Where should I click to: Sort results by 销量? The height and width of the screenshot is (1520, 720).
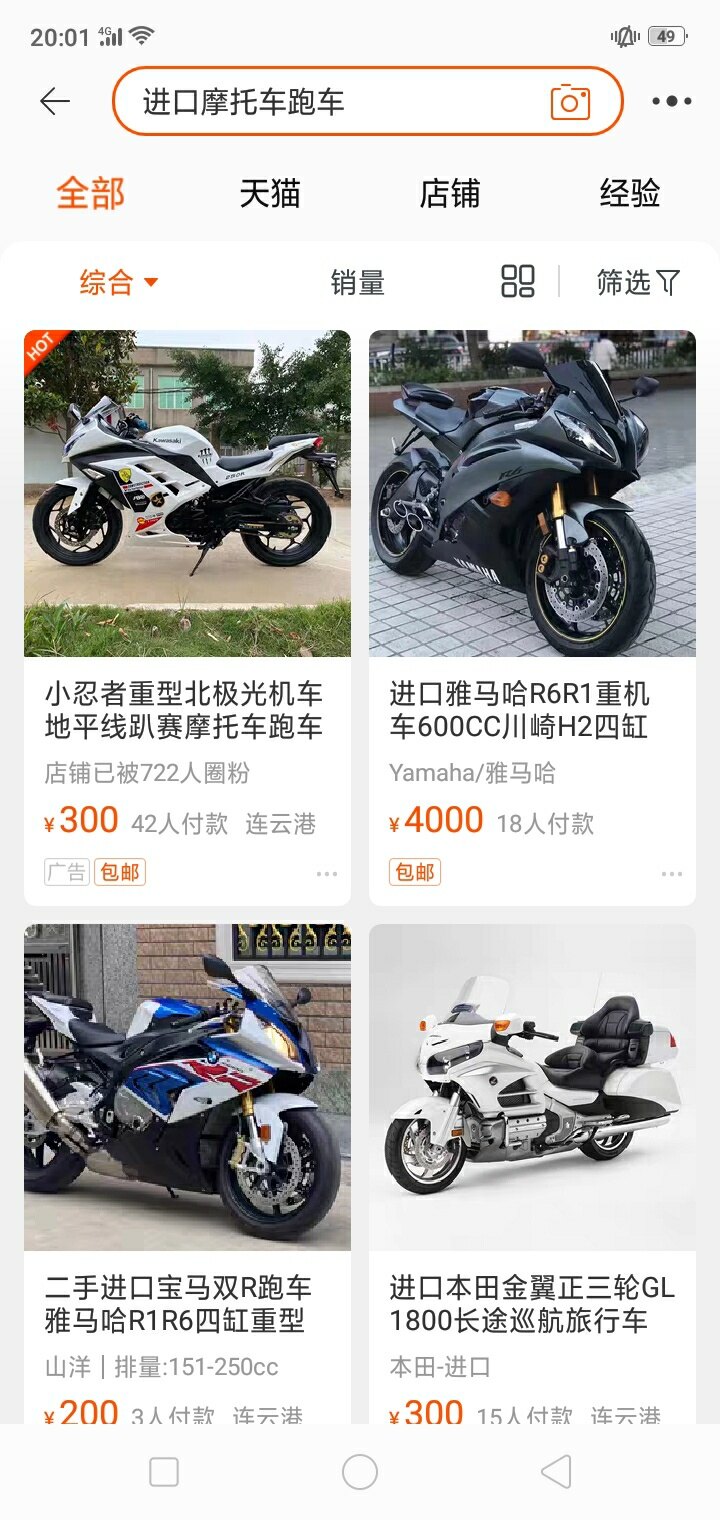click(x=357, y=283)
